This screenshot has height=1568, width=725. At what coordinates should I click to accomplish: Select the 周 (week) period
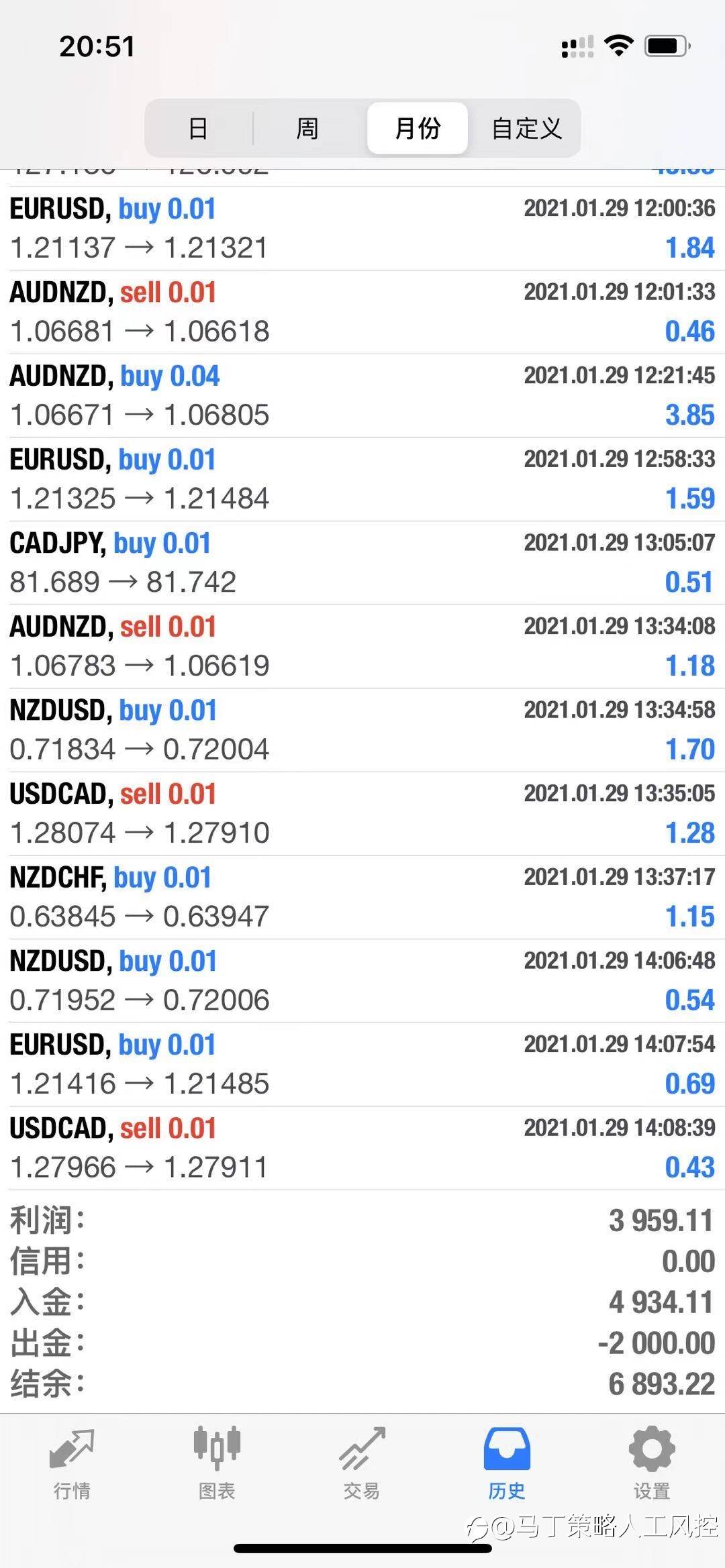(307, 128)
